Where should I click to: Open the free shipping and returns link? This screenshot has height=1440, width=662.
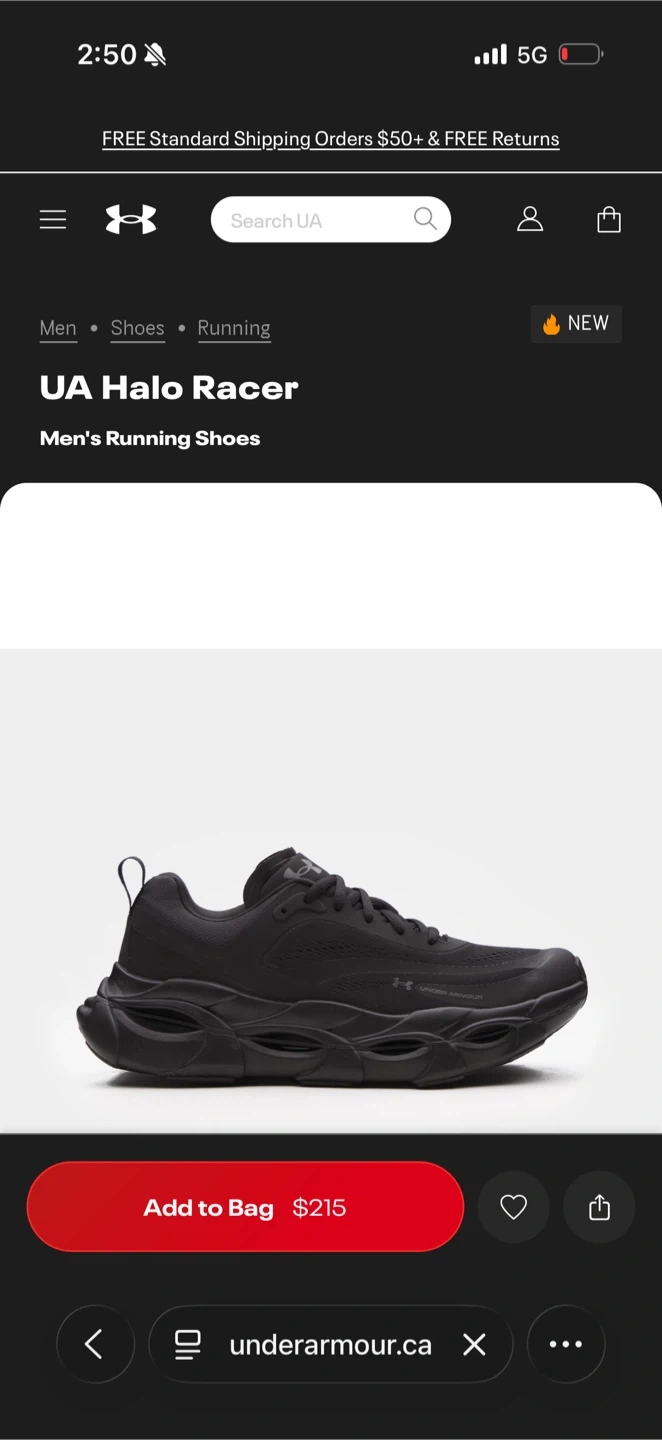coord(330,139)
